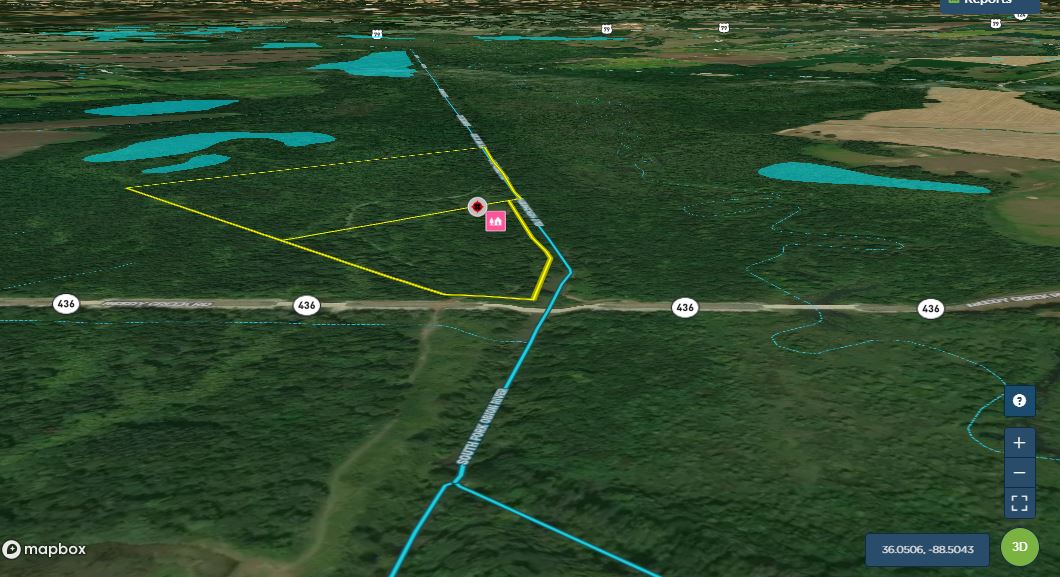Open the map help question mark
The height and width of the screenshot is (577, 1060).
(1019, 401)
